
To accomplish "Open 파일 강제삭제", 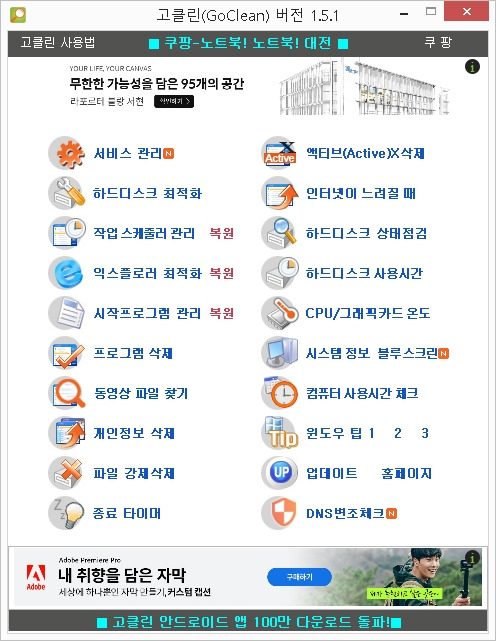I will click(134, 473).
